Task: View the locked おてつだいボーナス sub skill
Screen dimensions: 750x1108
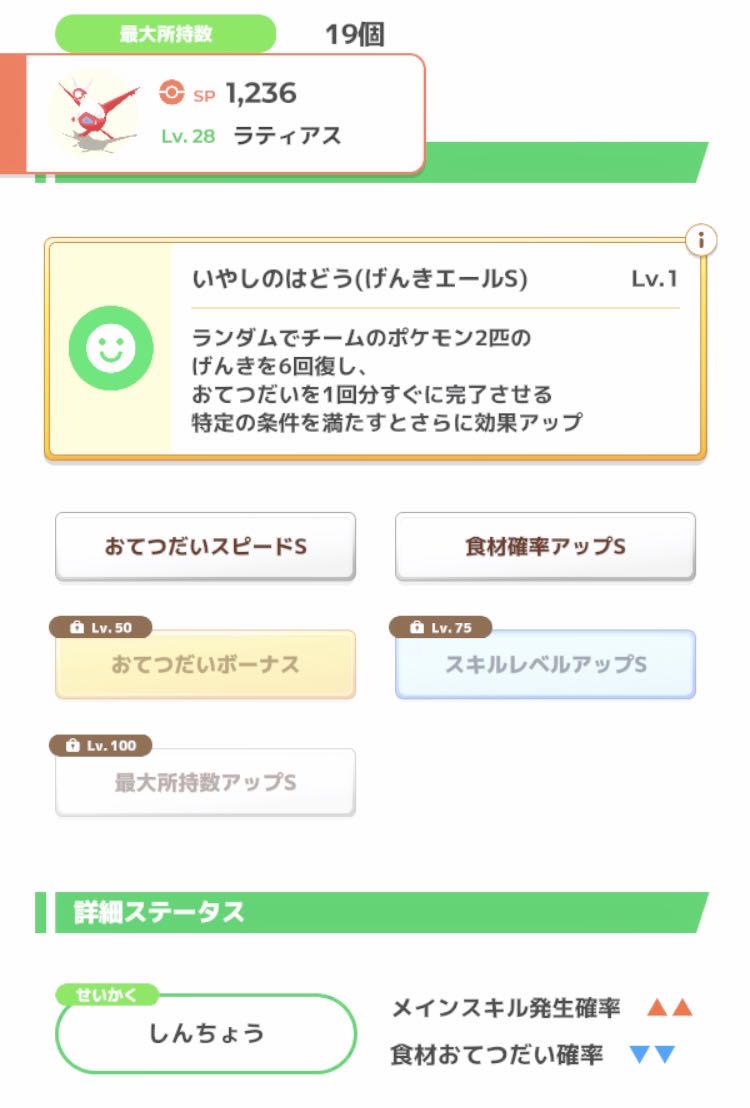Action: [x=205, y=664]
